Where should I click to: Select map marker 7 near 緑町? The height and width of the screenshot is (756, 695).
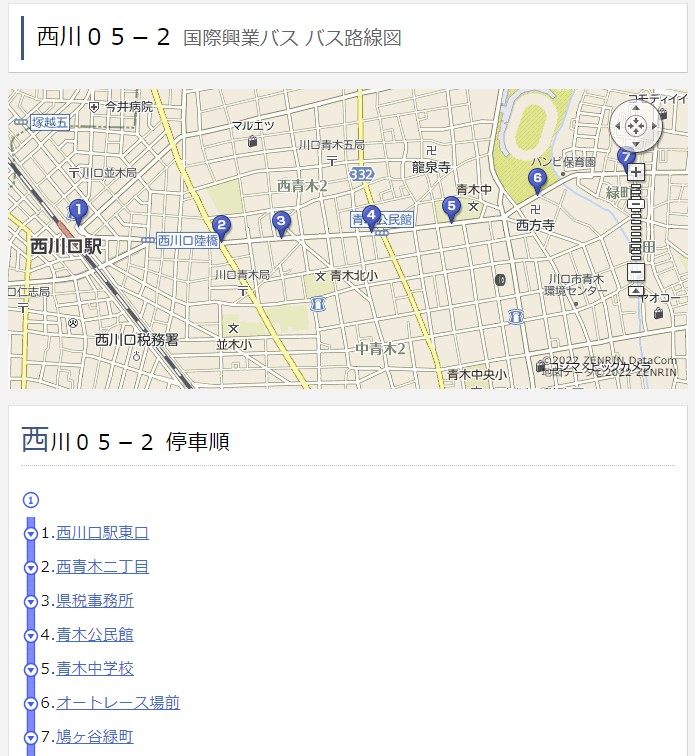[626, 158]
